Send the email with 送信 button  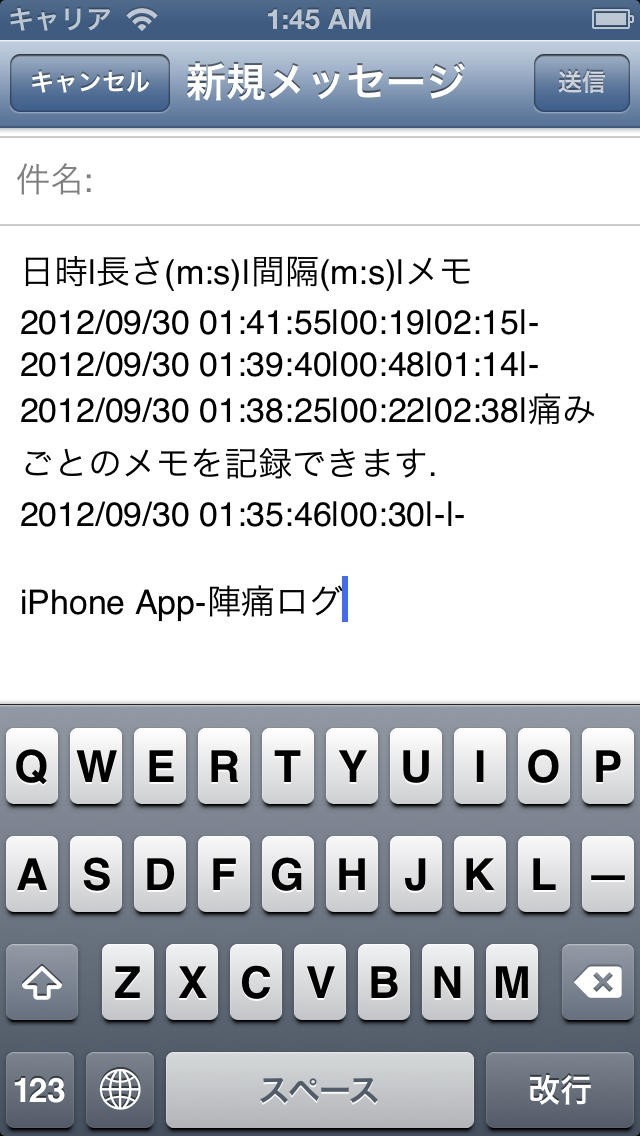pos(581,82)
